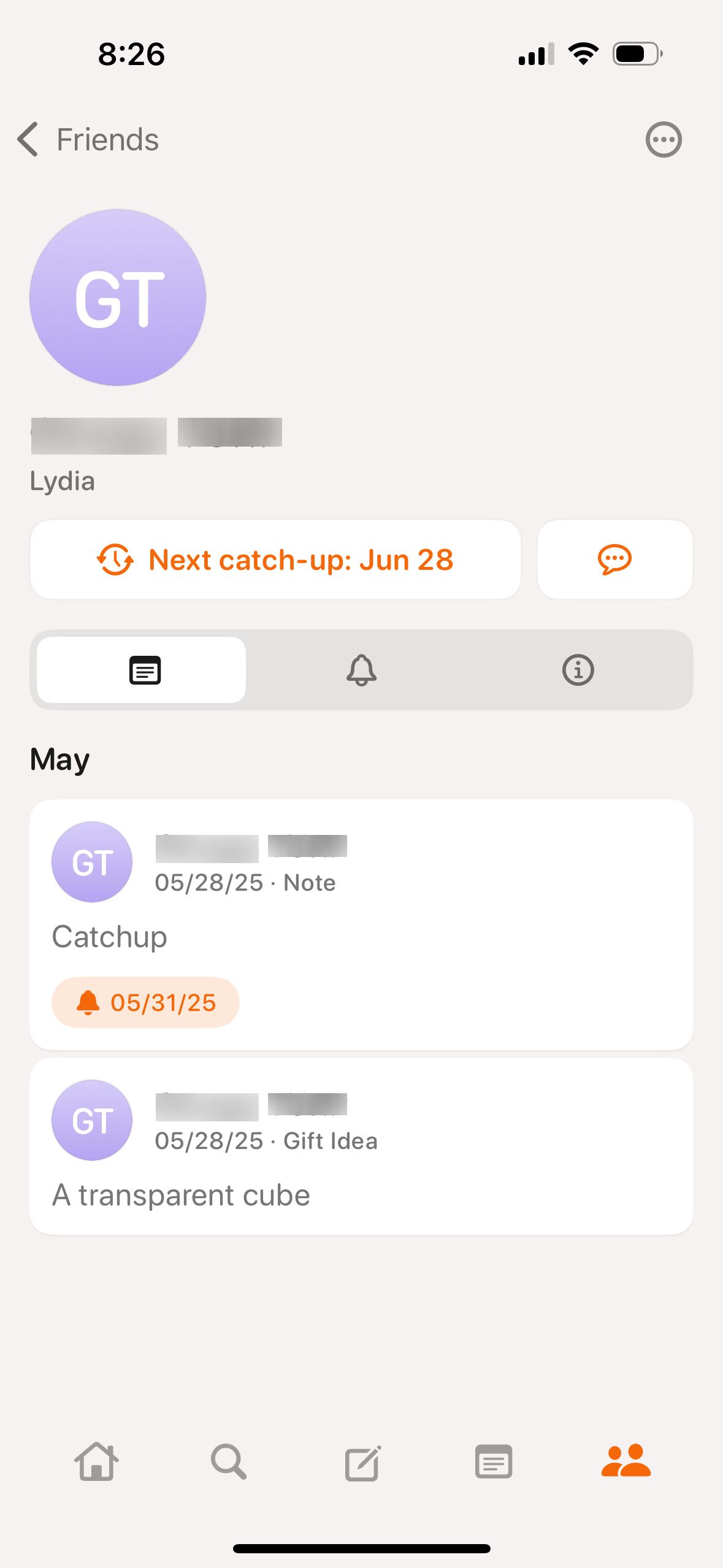The height and width of the screenshot is (1568, 723).
Task: Tap Next catch-up: Jun 28 button
Action: tap(275, 559)
